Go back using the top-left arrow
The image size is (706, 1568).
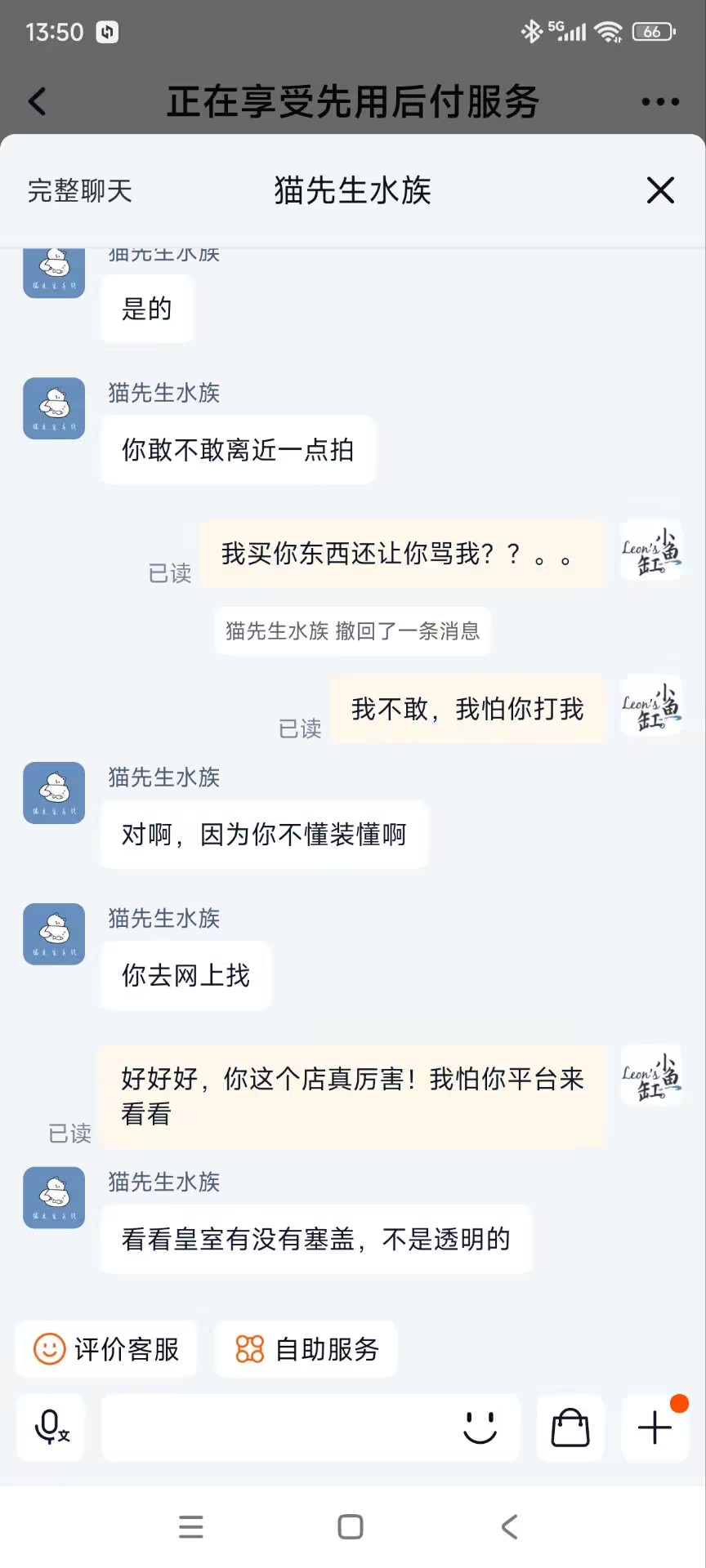coord(34,101)
